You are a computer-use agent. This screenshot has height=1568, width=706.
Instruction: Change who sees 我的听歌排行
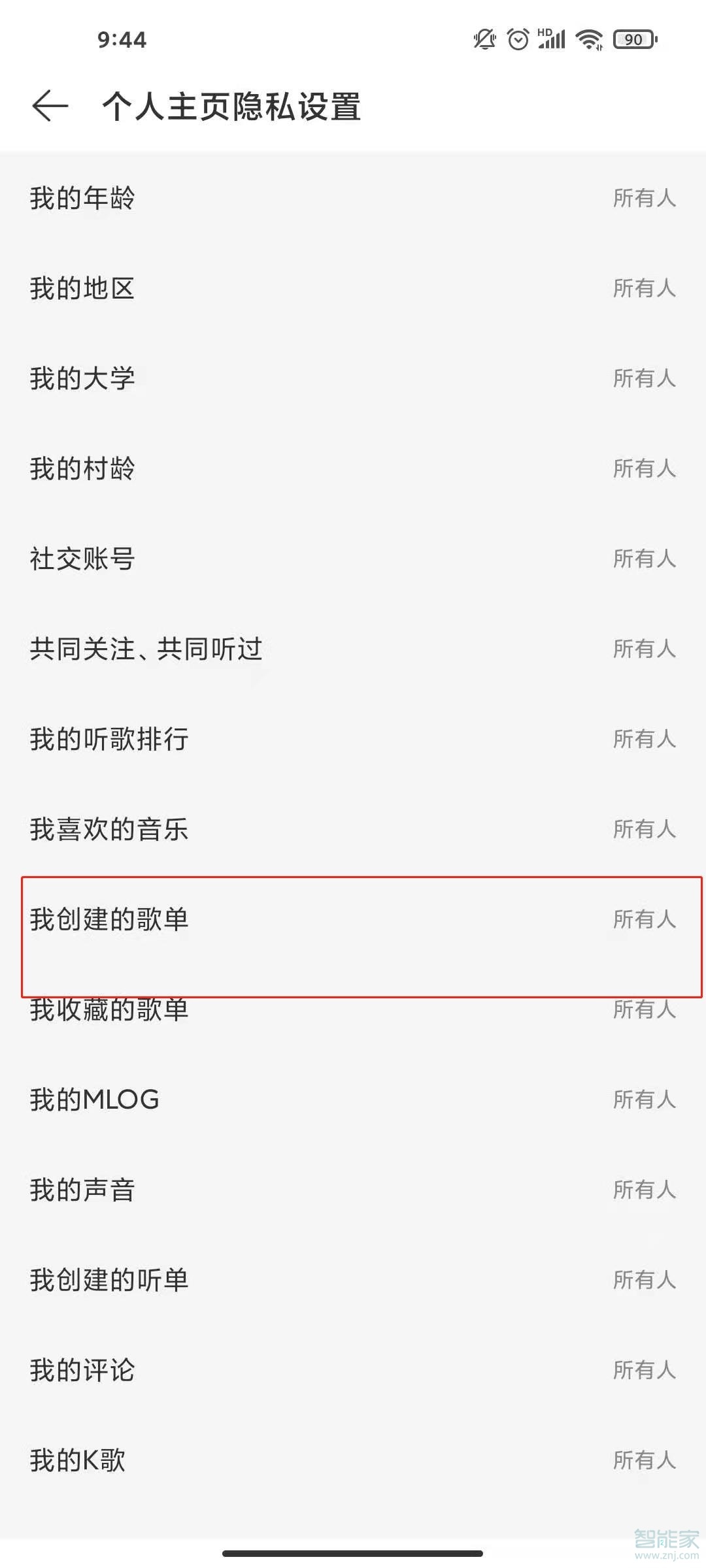353,739
